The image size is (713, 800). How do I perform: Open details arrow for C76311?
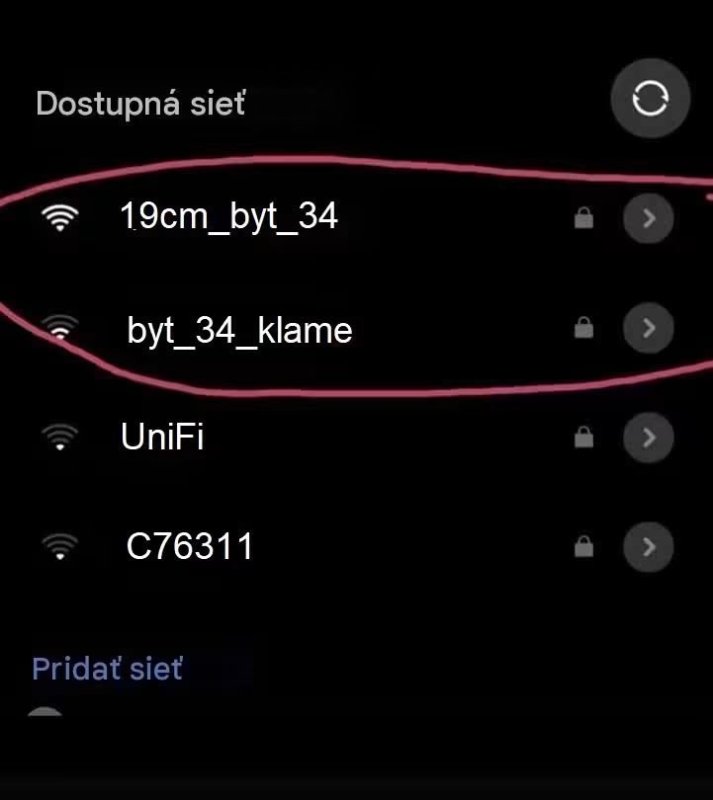648,547
